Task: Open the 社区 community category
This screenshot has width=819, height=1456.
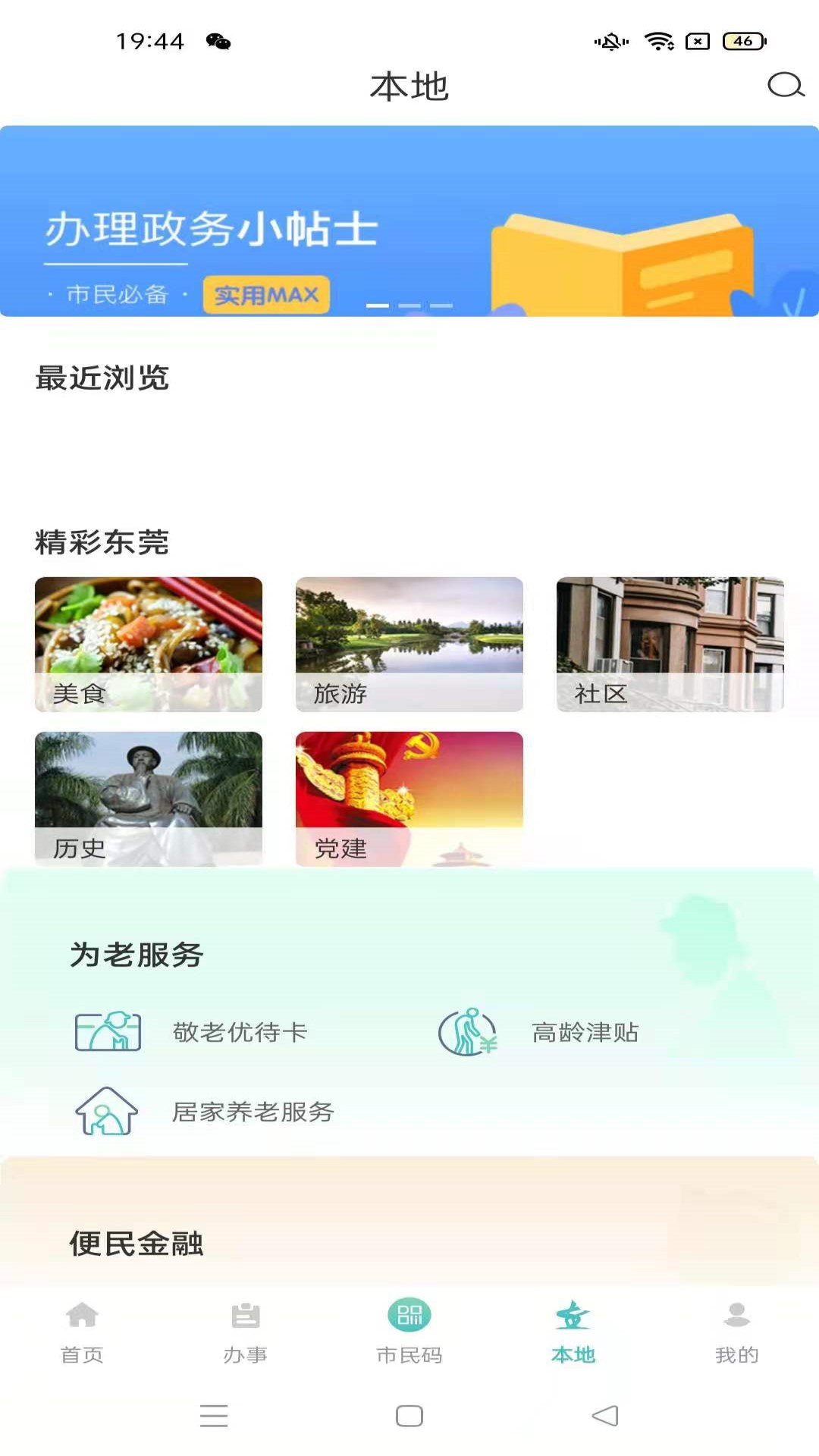Action: 670,643
